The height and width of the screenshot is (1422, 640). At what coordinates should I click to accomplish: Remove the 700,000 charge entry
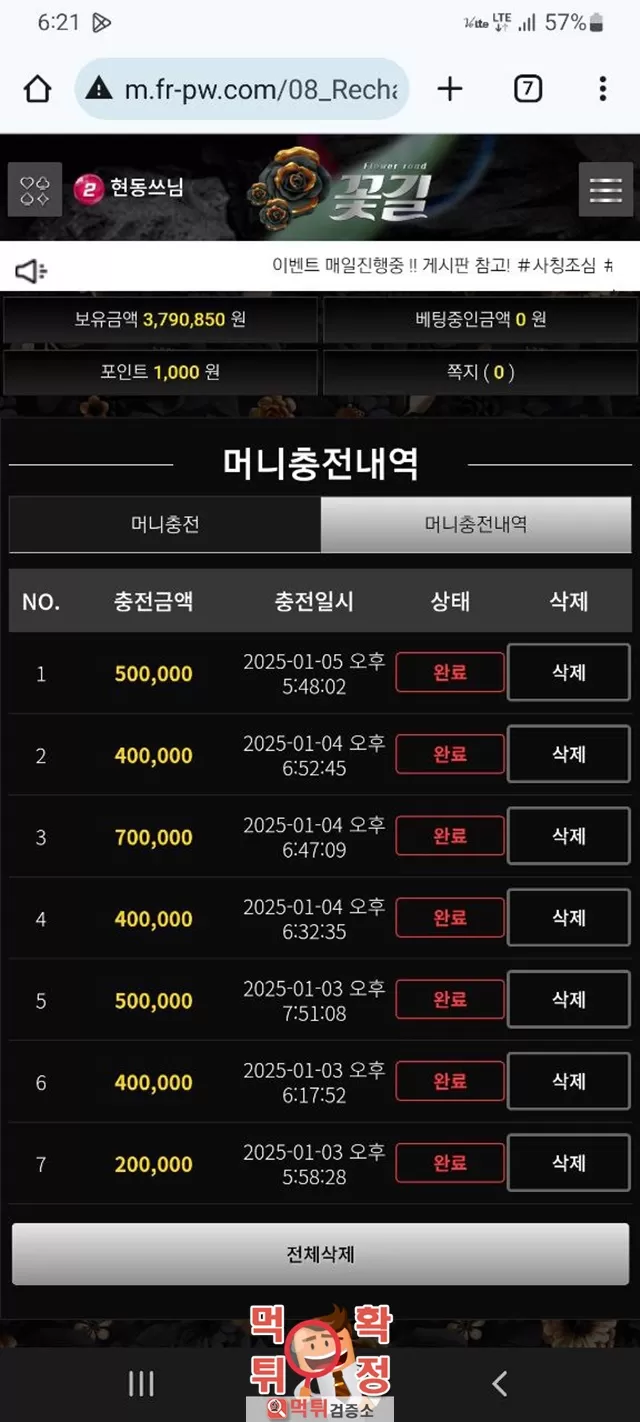pos(569,837)
